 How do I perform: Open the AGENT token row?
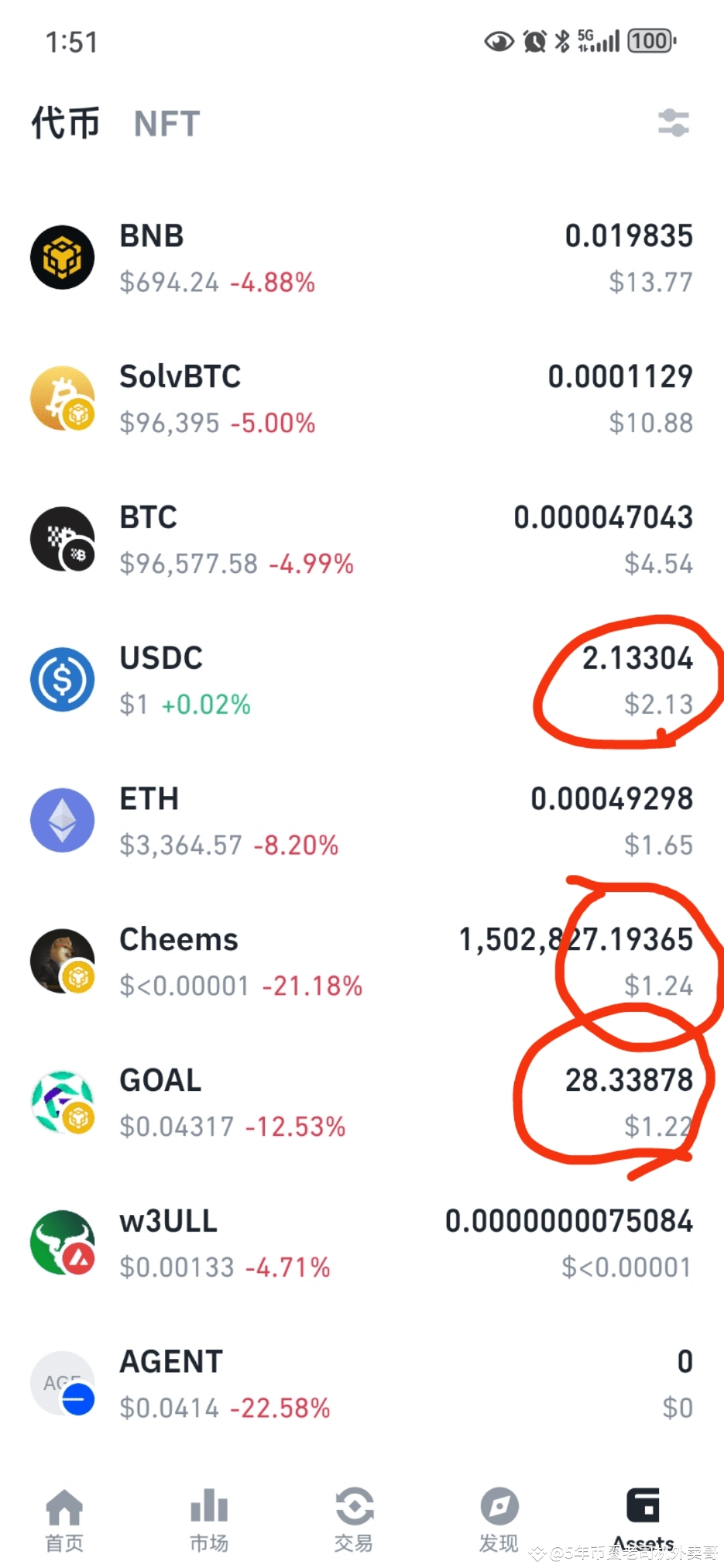(362, 1384)
